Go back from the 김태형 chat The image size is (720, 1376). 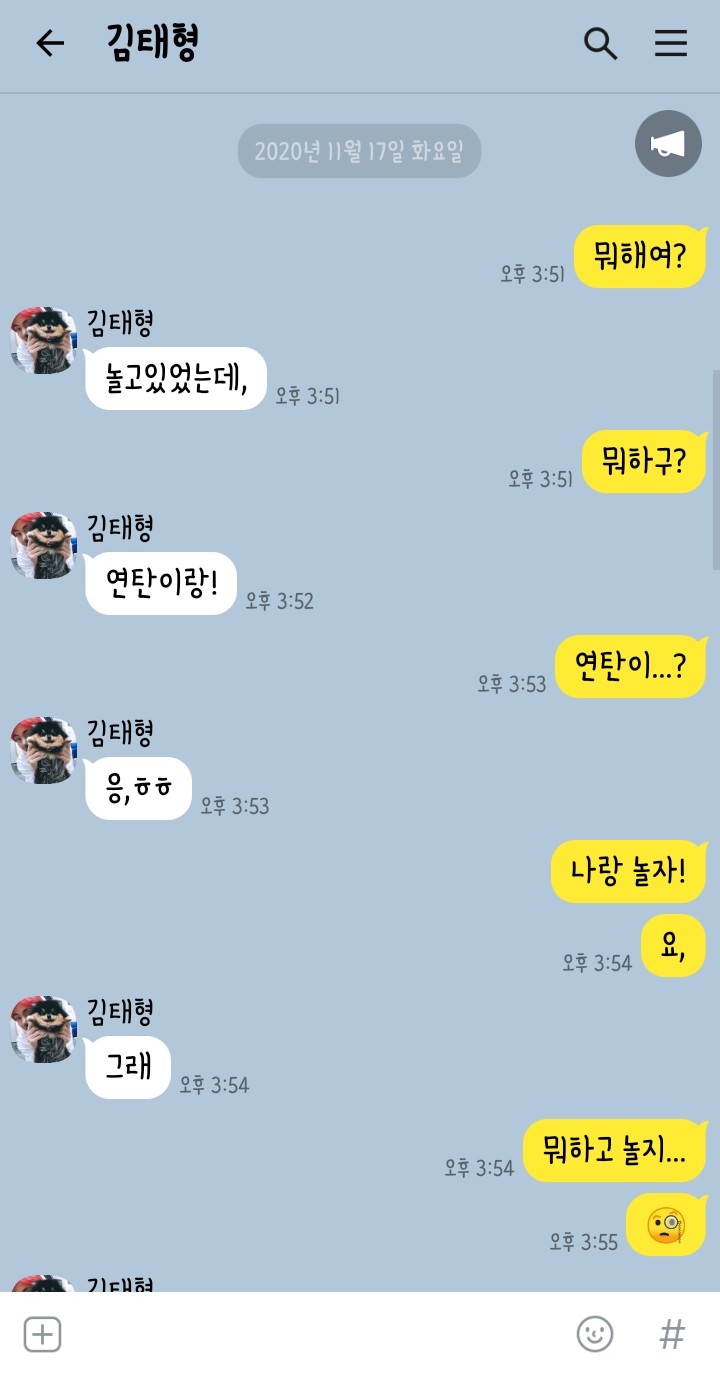tap(49, 43)
